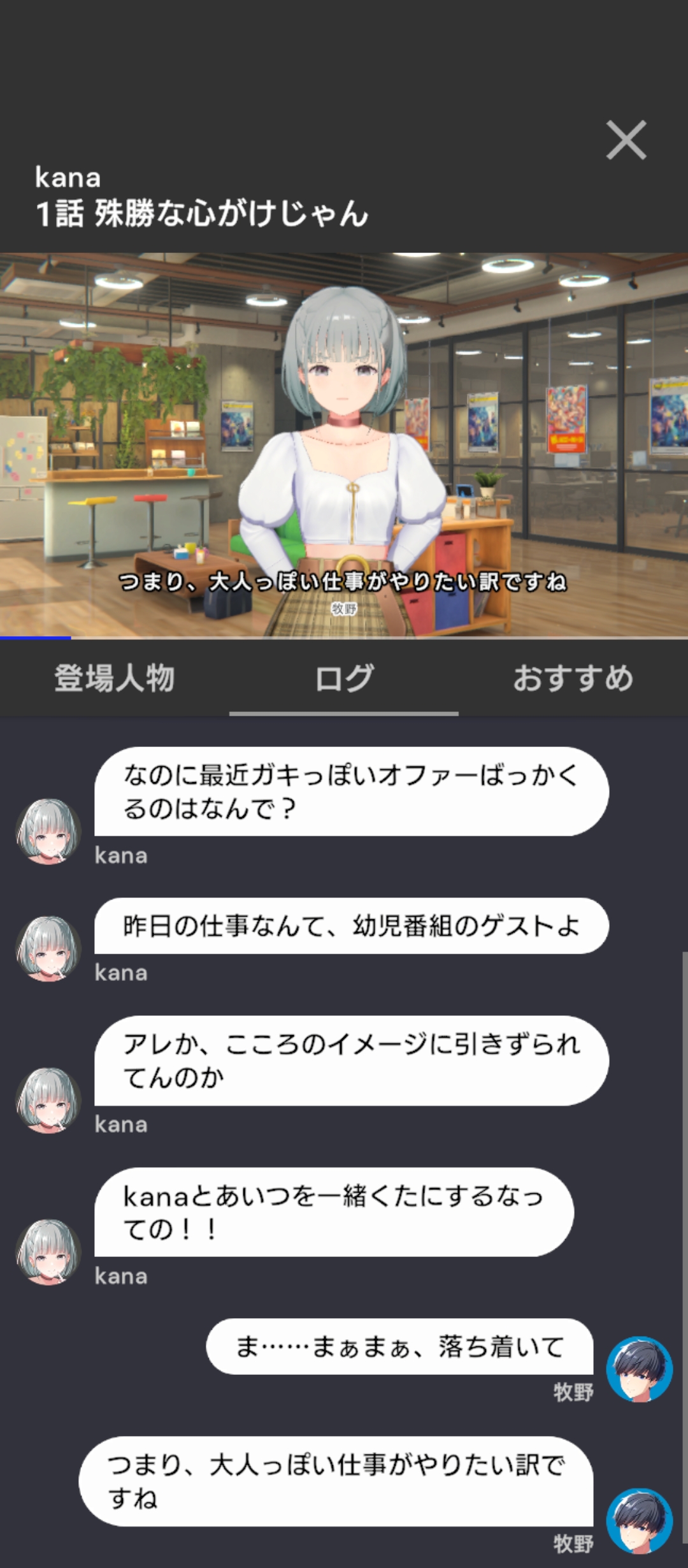Close the kana story viewer
Image resolution: width=688 pixels, height=1568 pixels.
pyautogui.click(x=626, y=140)
